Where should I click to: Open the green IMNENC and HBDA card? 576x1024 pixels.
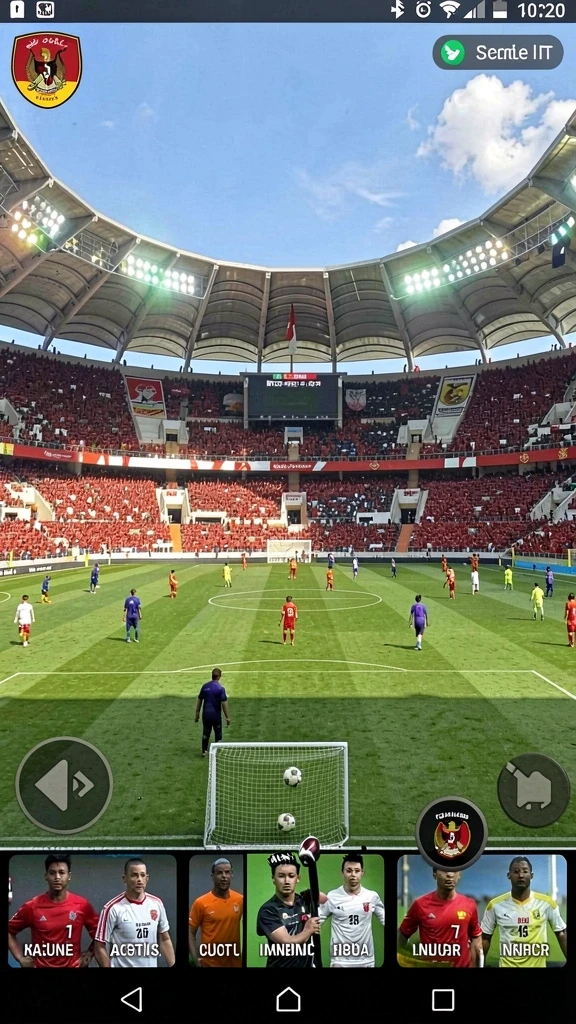(315, 911)
